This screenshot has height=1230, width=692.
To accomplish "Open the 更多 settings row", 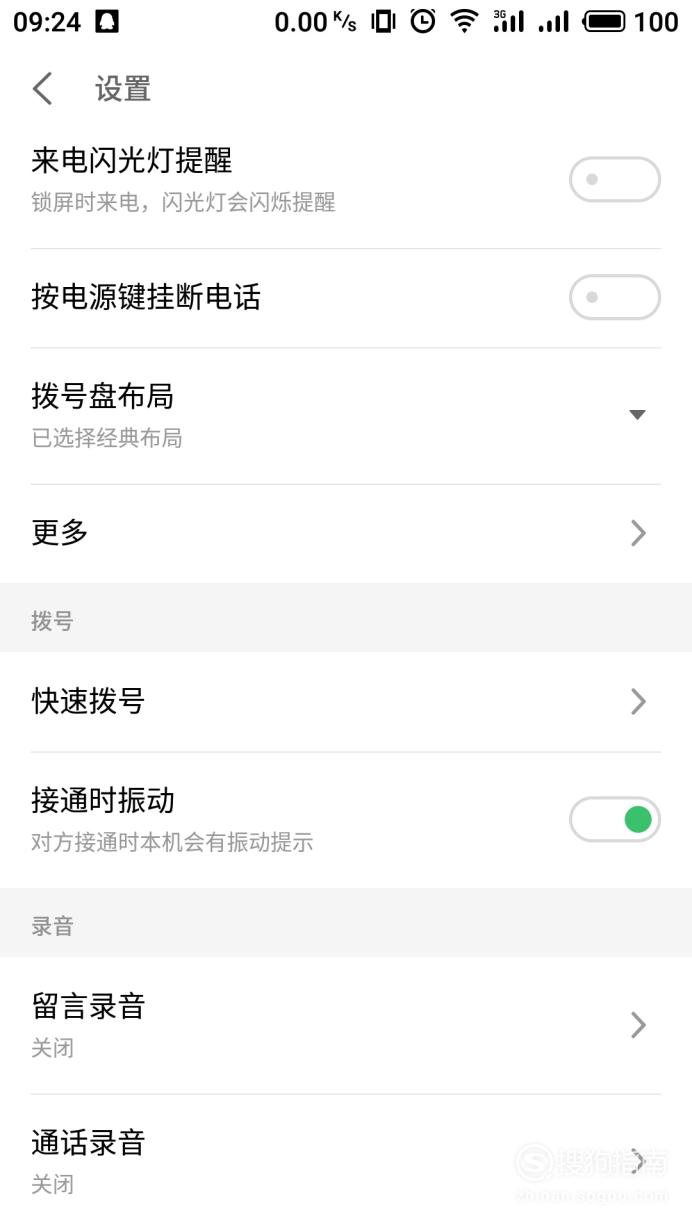I will pyautogui.click(x=346, y=533).
